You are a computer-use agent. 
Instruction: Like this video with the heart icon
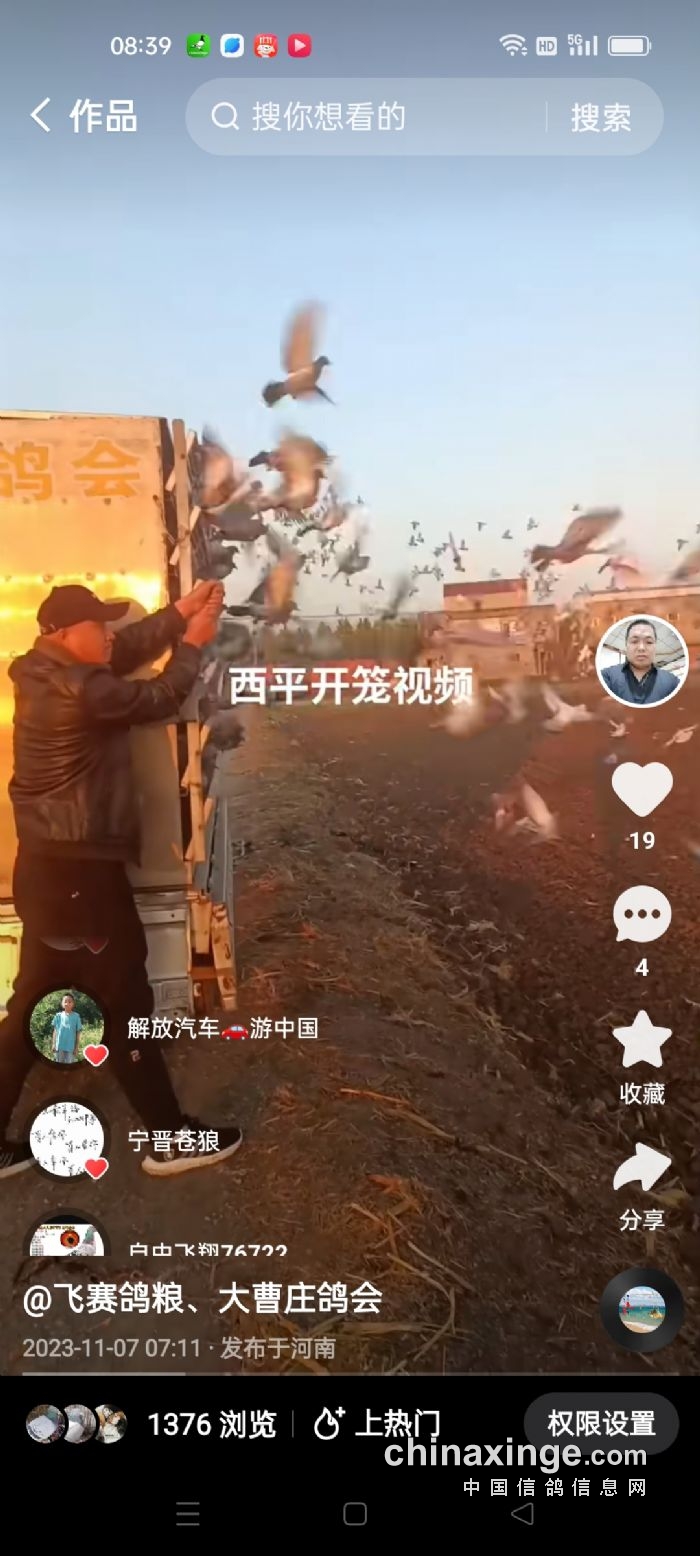click(641, 790)
